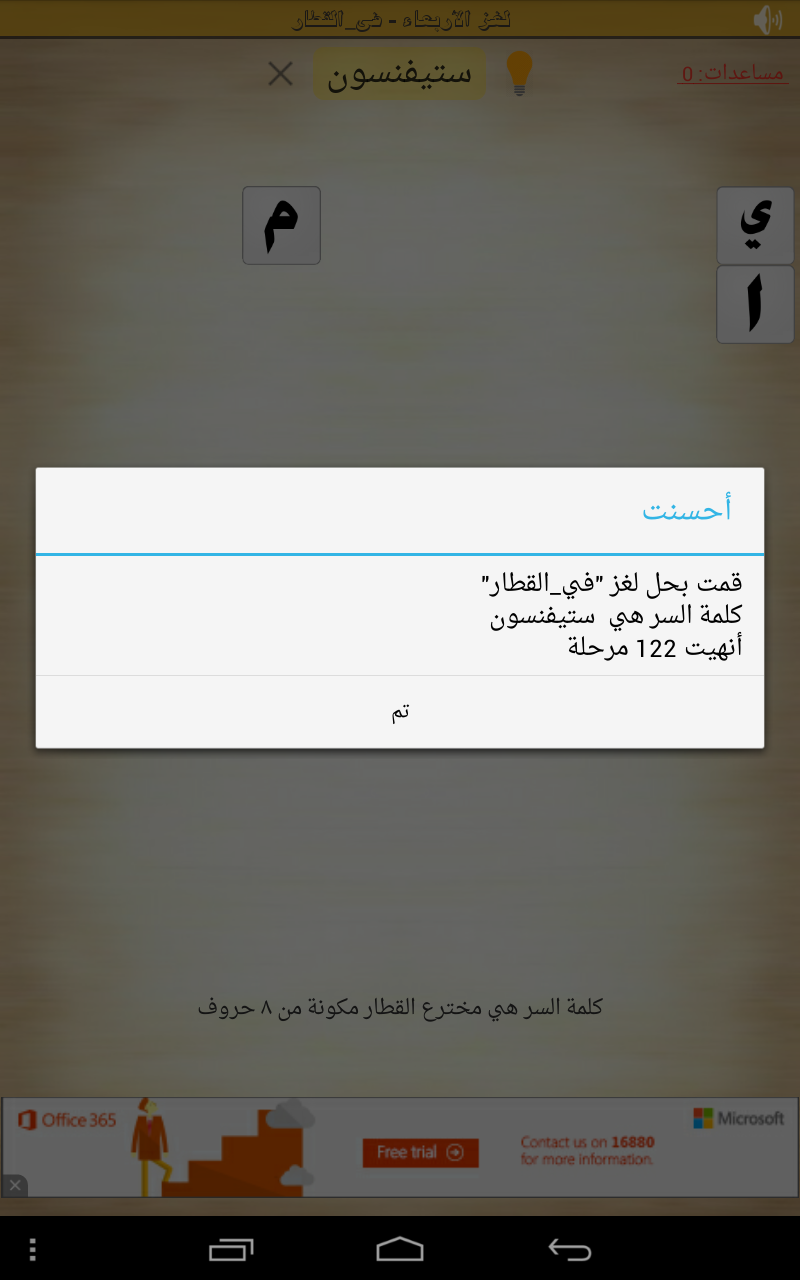Tap تم to dismiss the dialog
The width and height of the screenshot is (800, 1280).
(x=400, y=712)
